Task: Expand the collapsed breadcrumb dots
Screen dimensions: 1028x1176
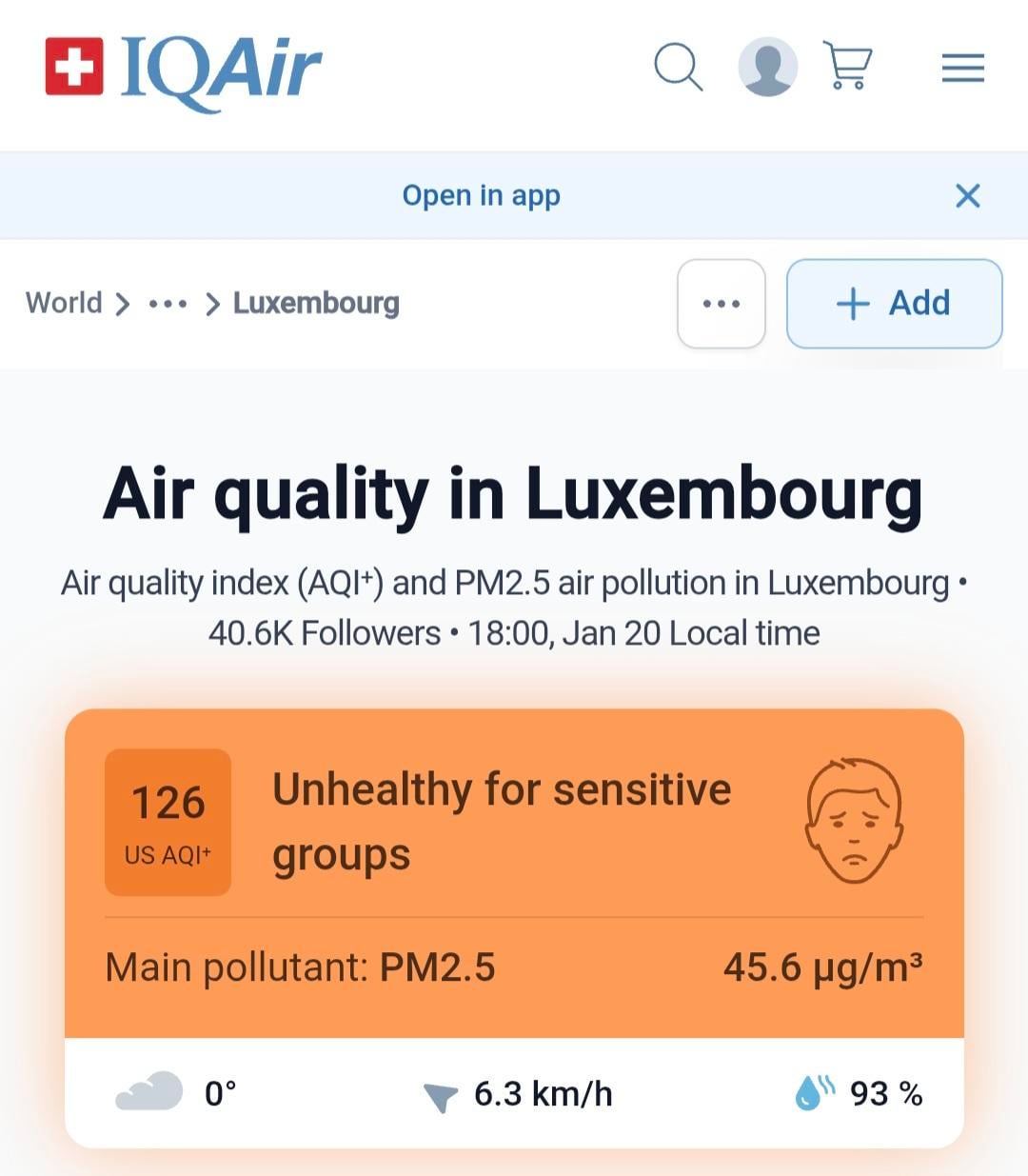Action: [168, 304]
